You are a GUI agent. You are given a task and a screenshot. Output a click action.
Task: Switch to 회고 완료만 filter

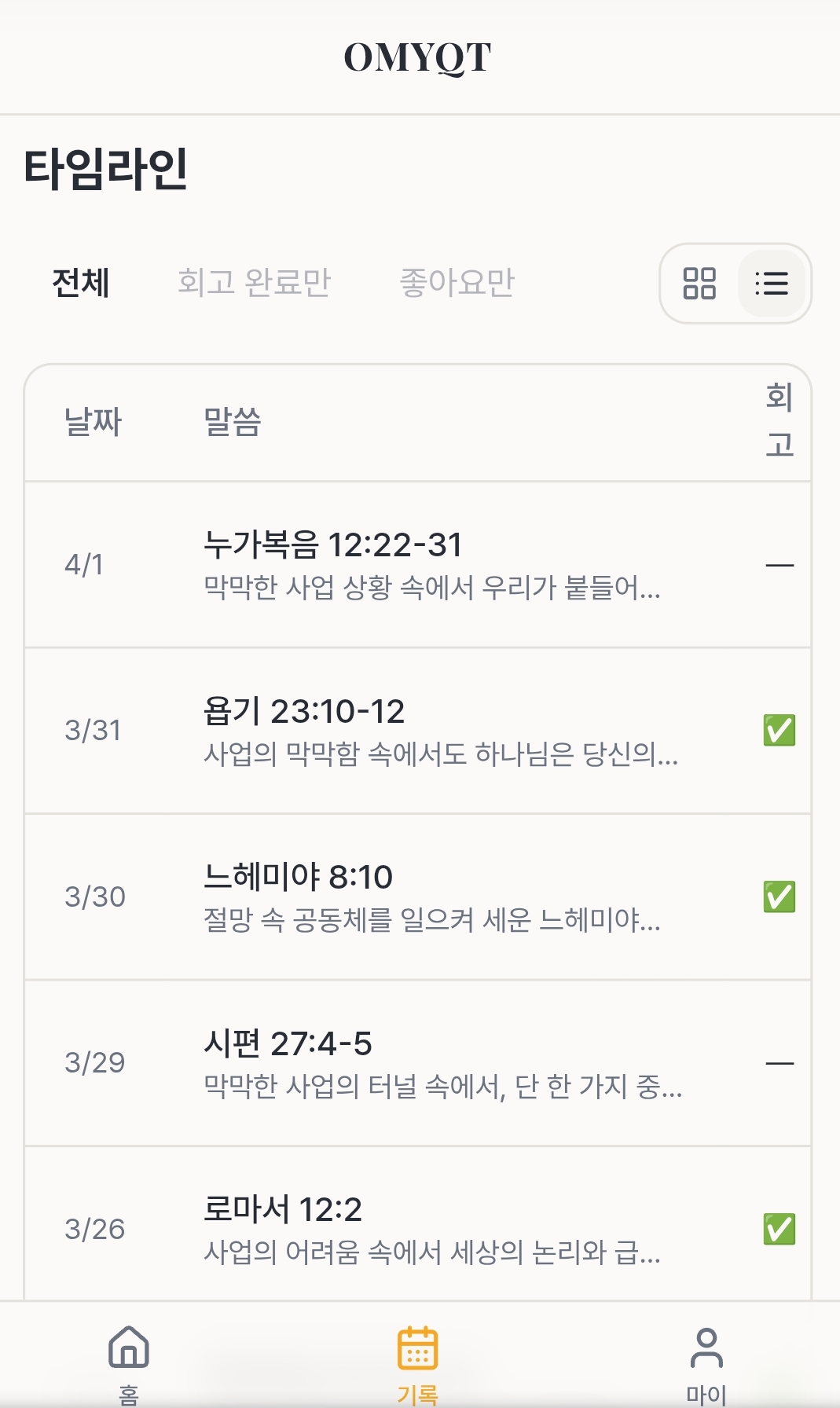255,283
